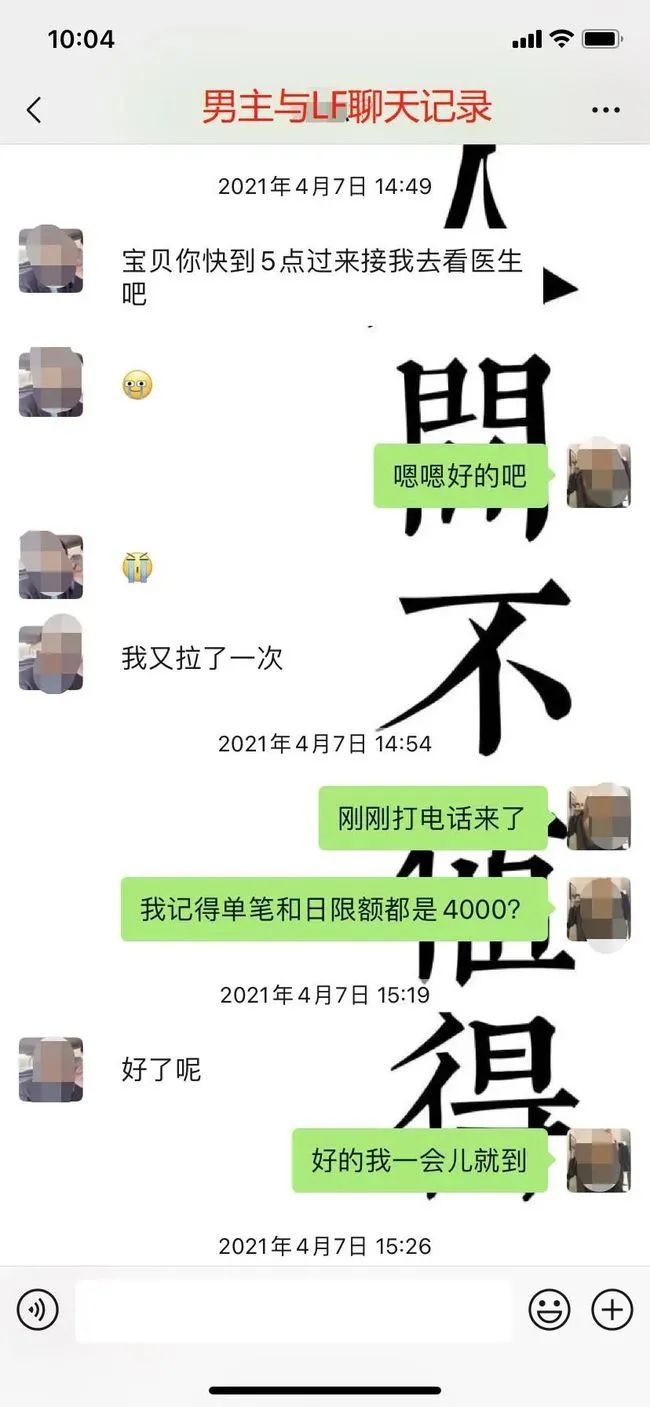Open the chat overflow menu
The width and height of the screenshot is (650, 1407).
[606, 110]
